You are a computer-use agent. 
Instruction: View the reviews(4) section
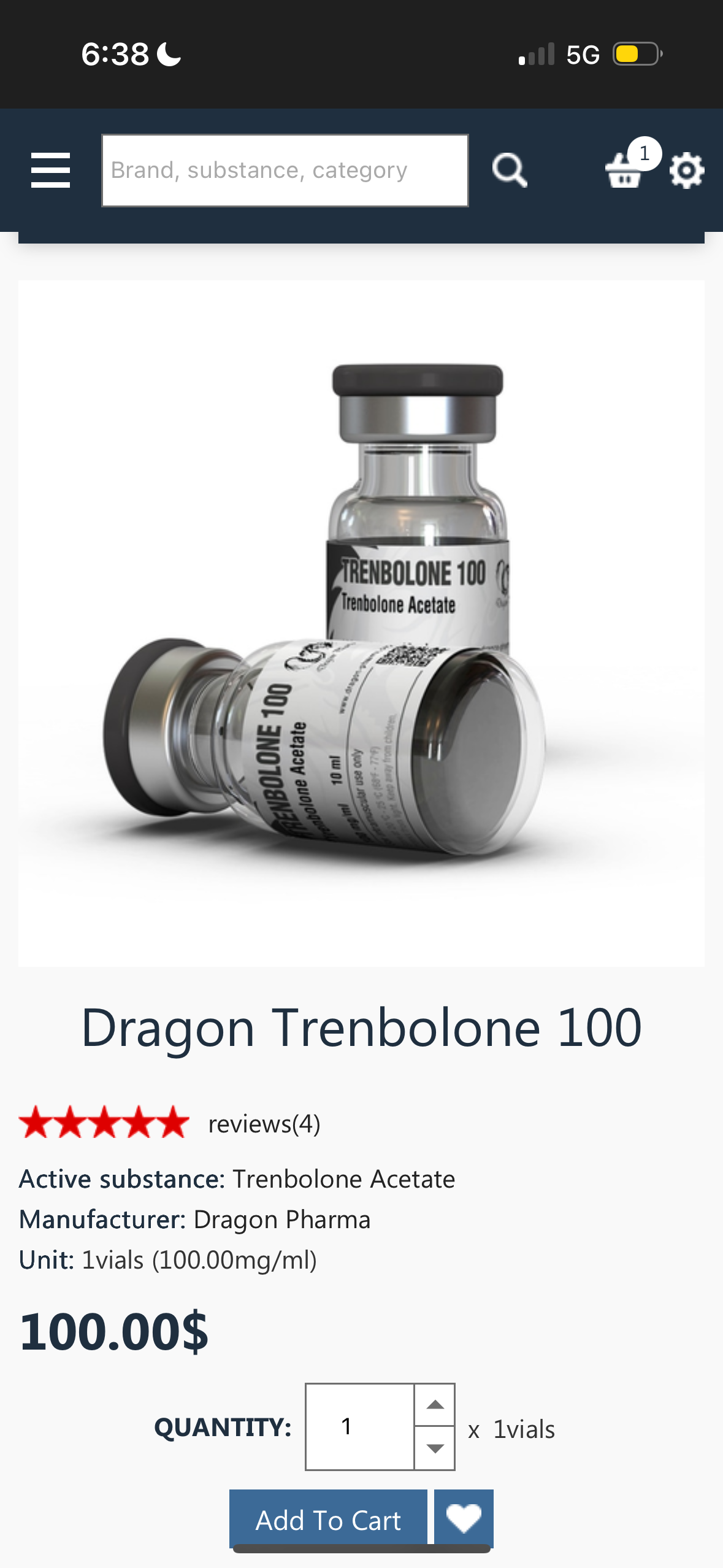[x=264, y=1124]
